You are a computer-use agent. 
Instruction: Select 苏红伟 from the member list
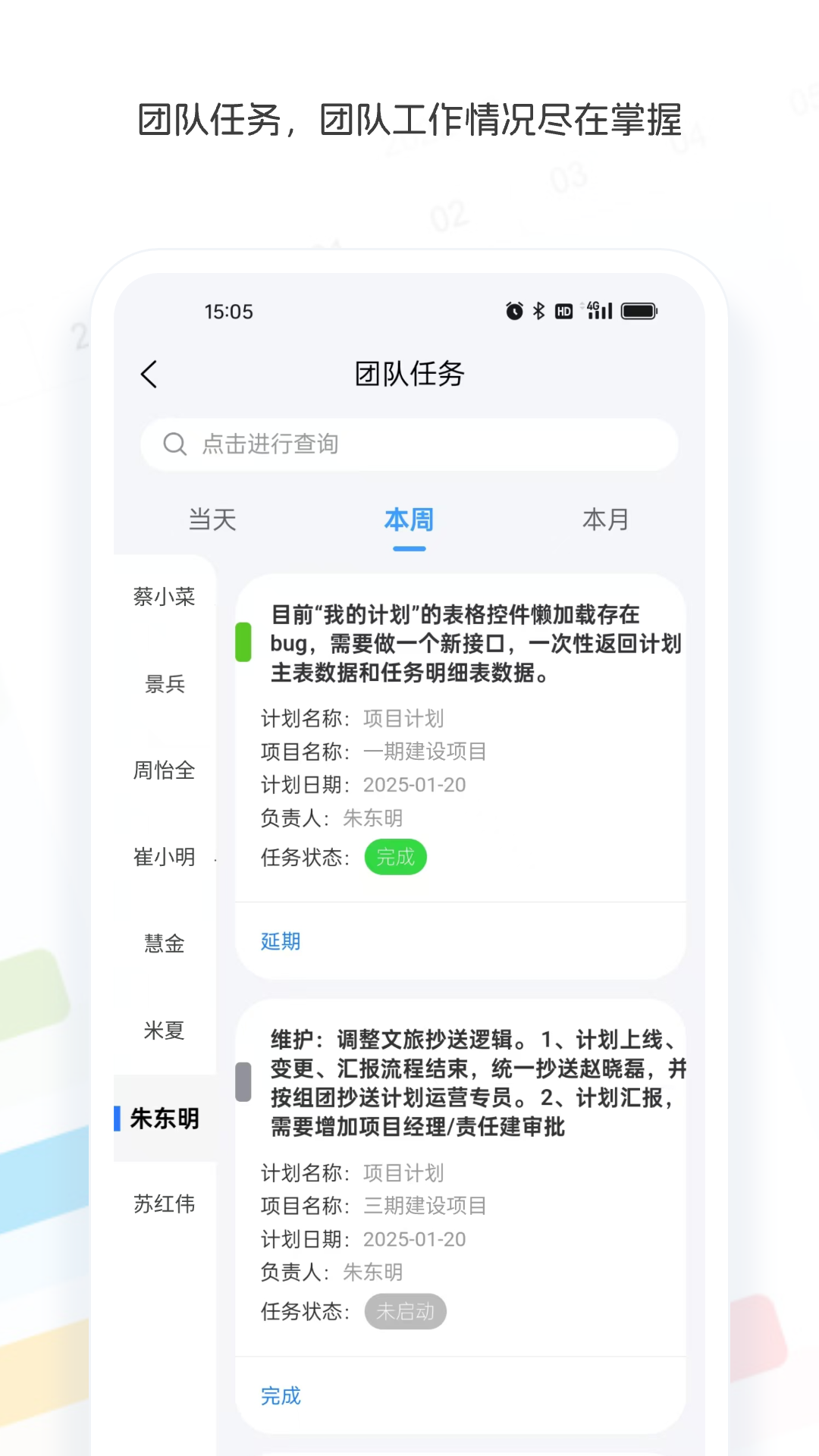point(165,1204)
